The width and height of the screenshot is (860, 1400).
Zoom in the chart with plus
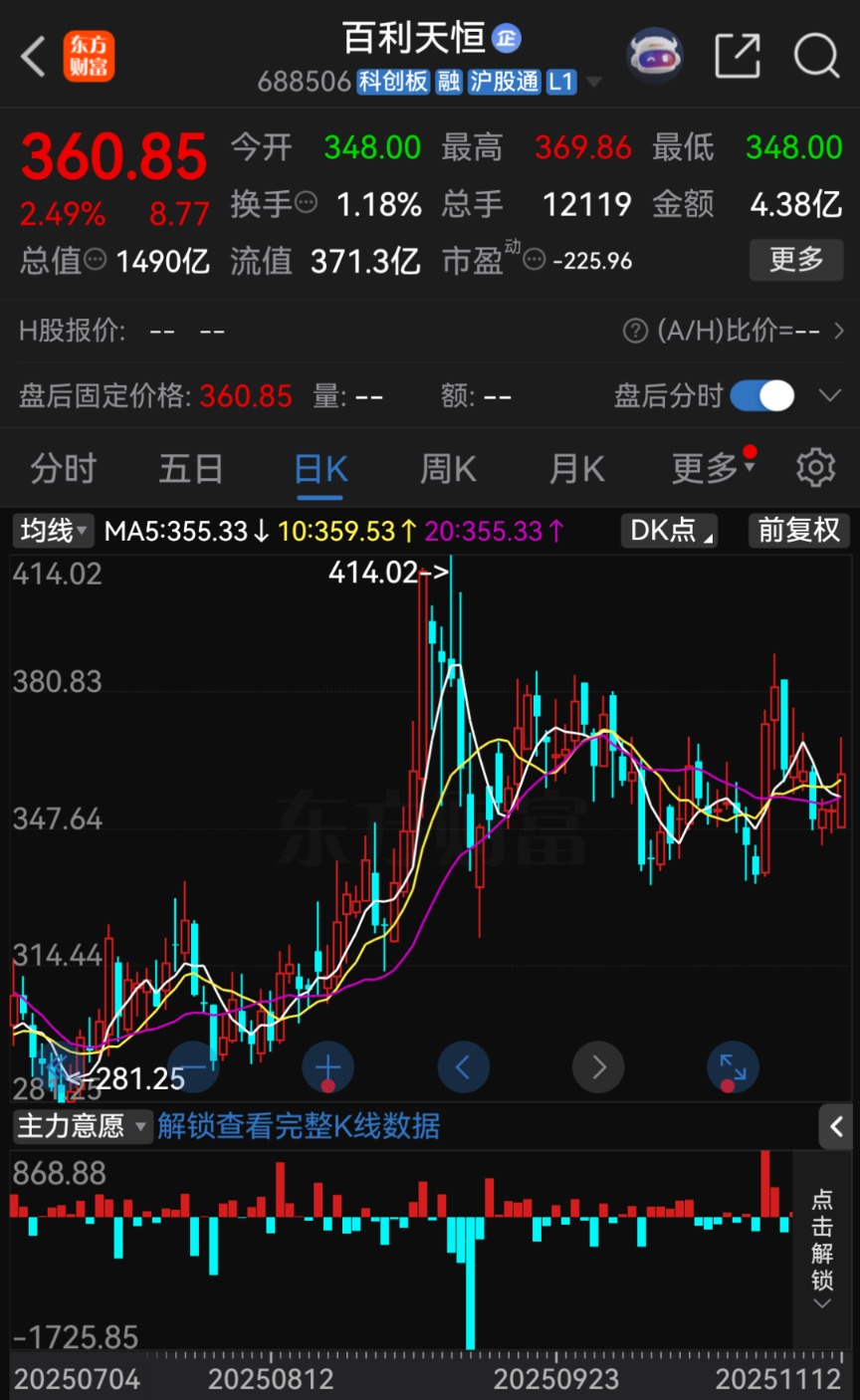point(327,1068)
